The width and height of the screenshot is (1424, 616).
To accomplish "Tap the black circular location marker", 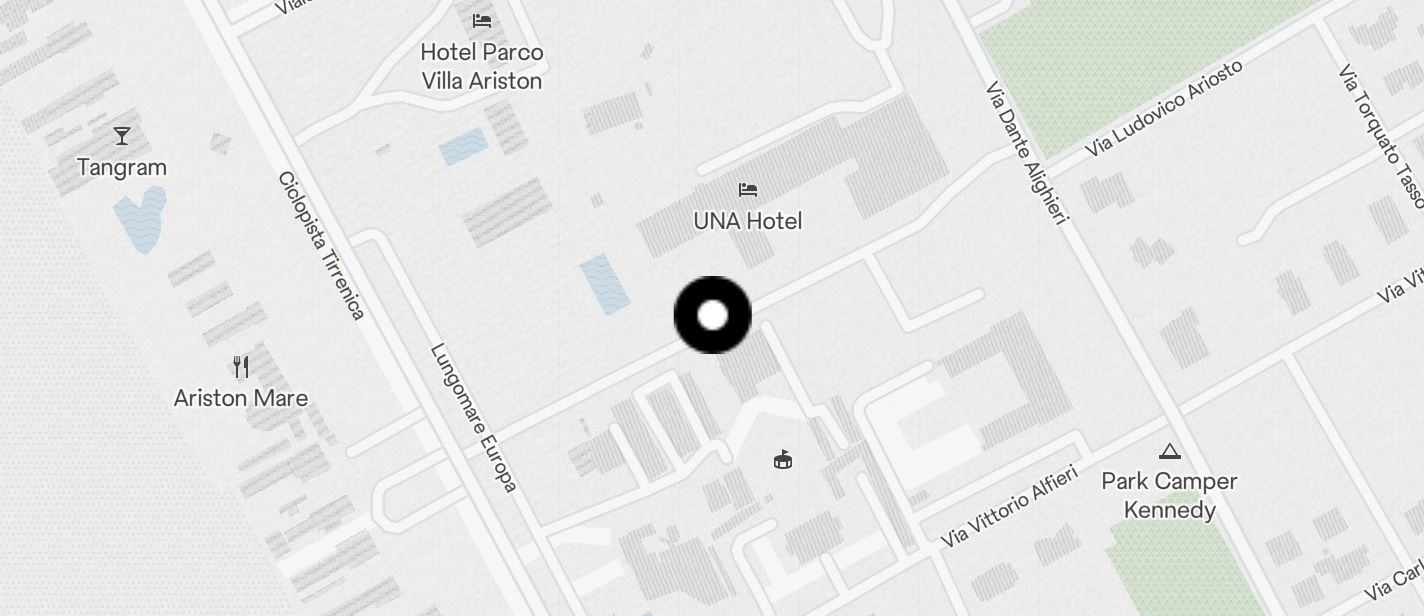I will point(712,315).
